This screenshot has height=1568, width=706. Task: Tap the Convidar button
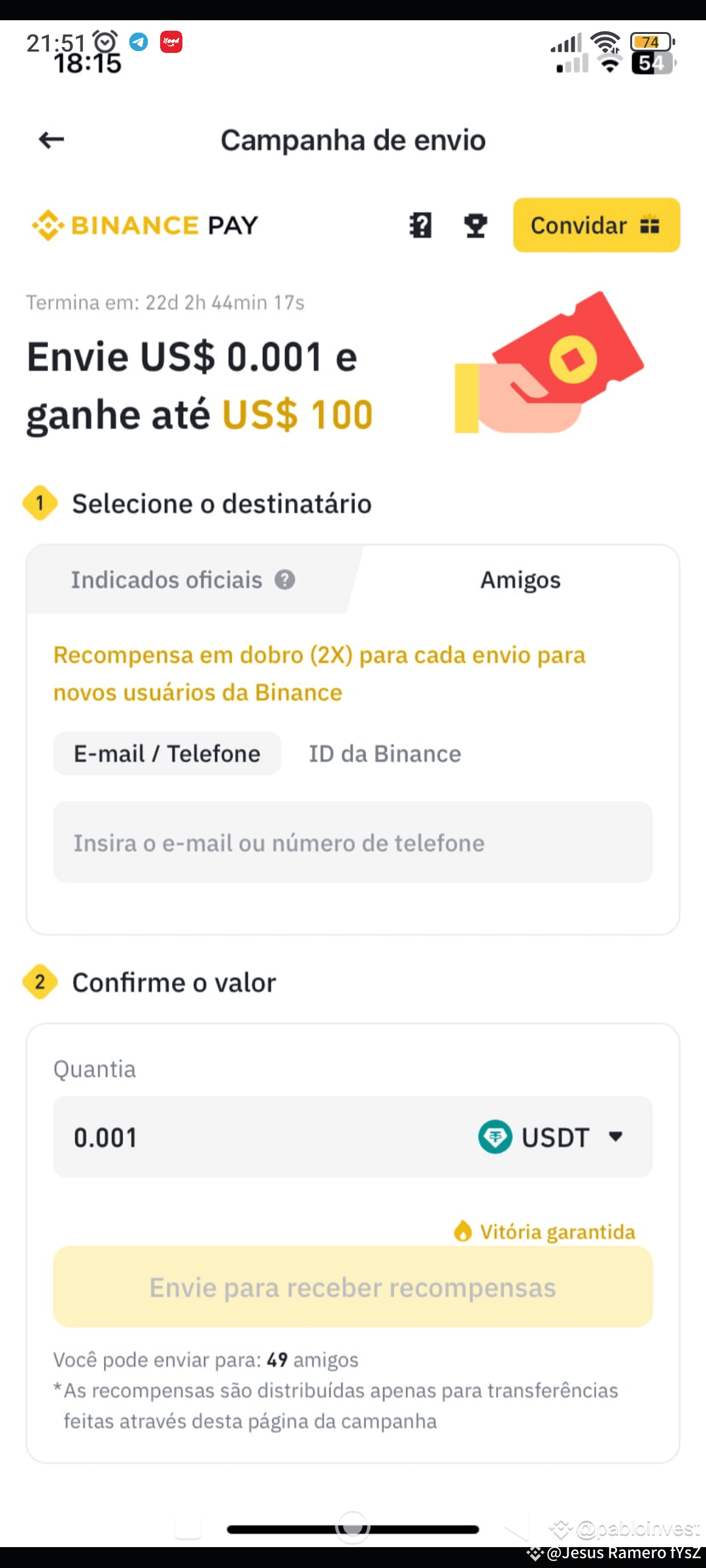pos(596,225)
